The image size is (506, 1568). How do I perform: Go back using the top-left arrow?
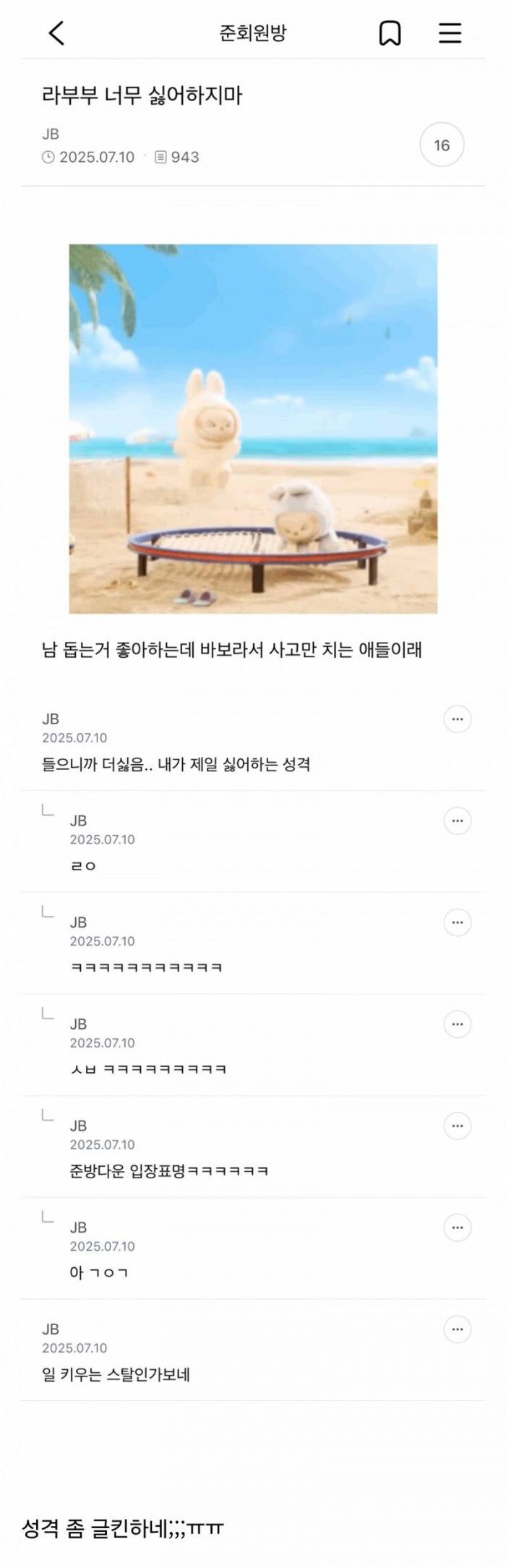(56, 33)
